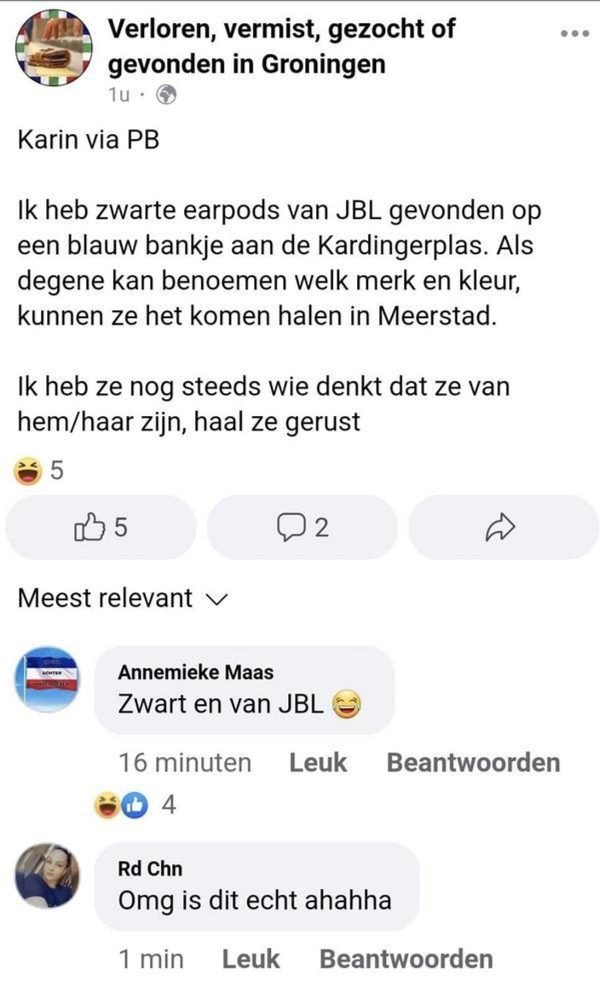This screenshot has height=987, width=600.
Task: Reply to Rd Chn's comment via Beantwoorden
Action: pyautogui.click(x=406, y=959)
